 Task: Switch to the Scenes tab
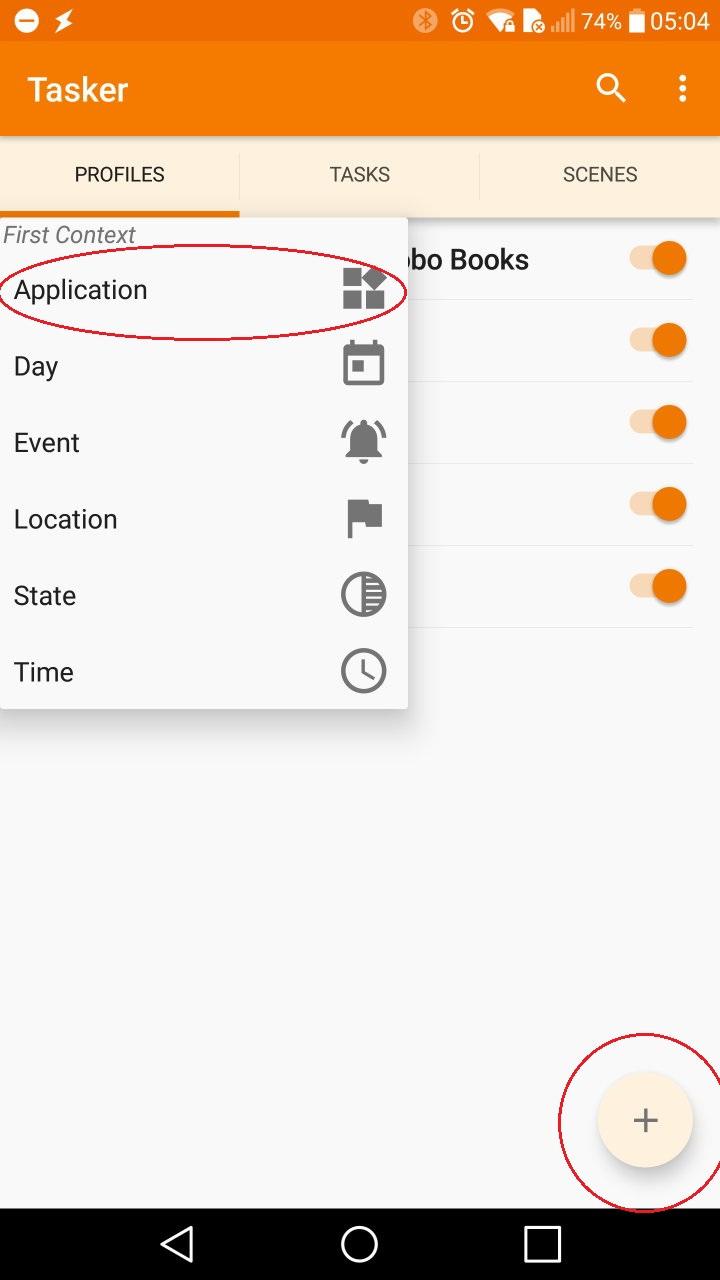pos(599,174)
